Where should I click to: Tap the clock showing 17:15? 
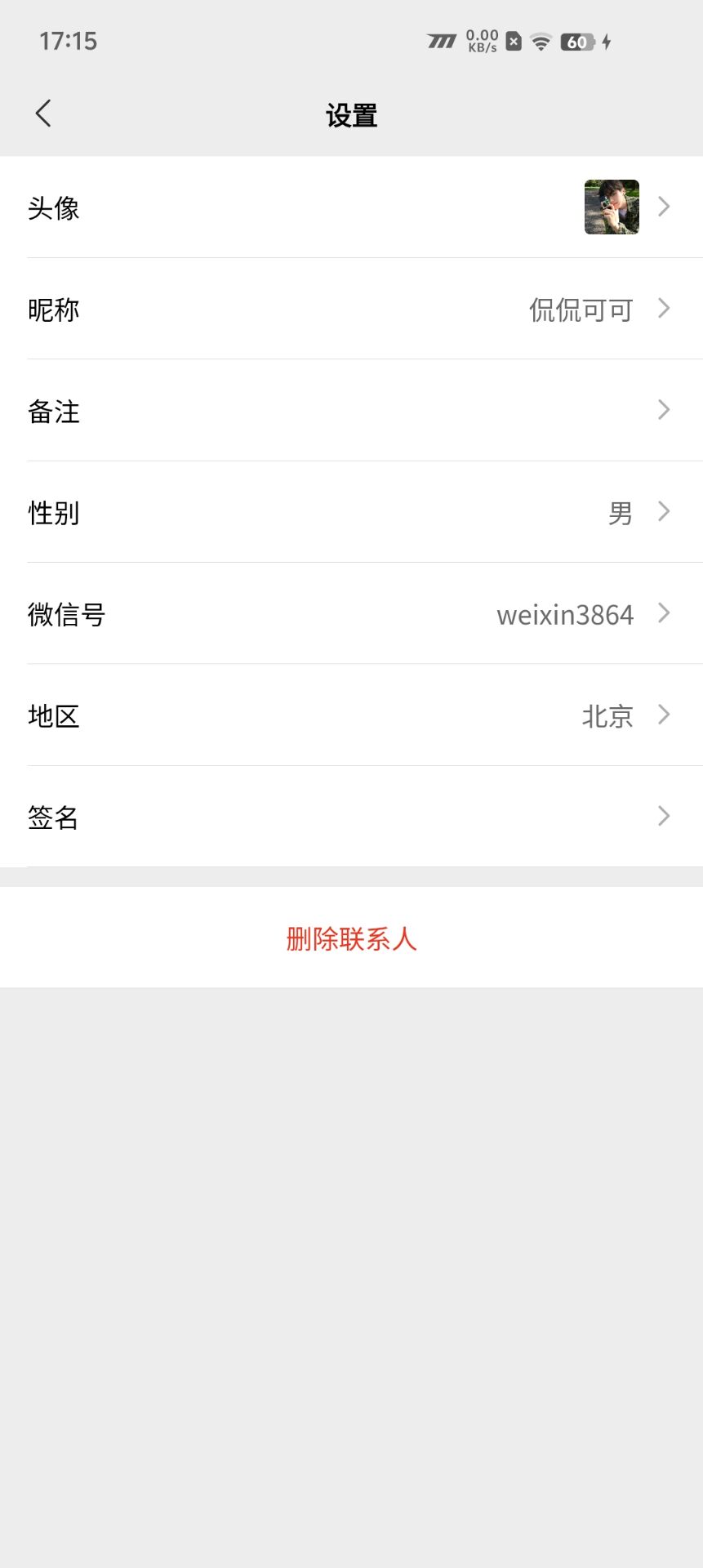69,40
